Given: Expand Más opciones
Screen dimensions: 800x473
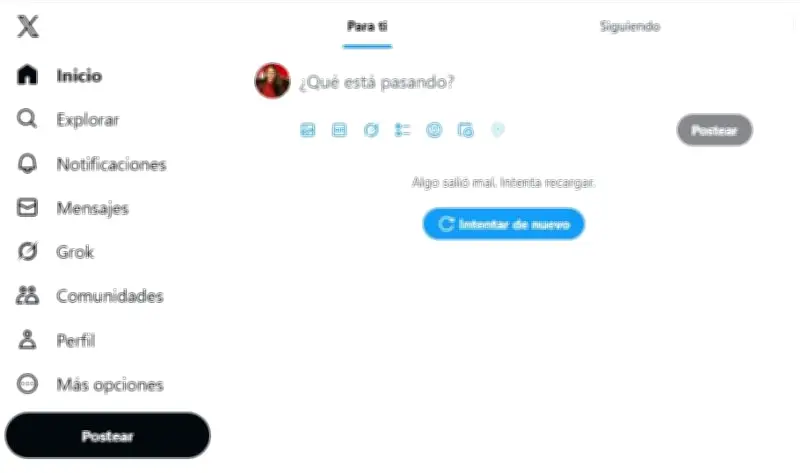Looking at the screenshot, I should coord(109,384).
